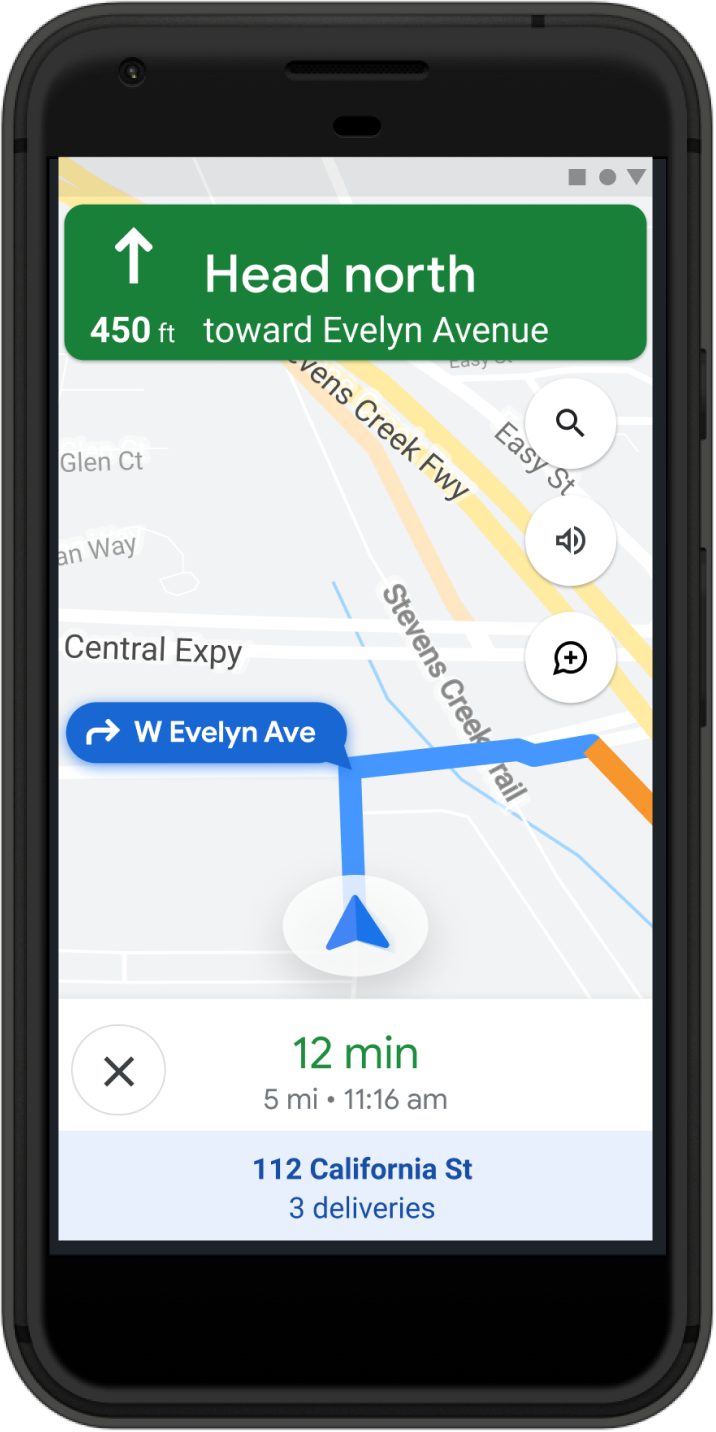Report an incident on the map
The width and height of the screenshot is (716, 1432).
tap(570, 658)
